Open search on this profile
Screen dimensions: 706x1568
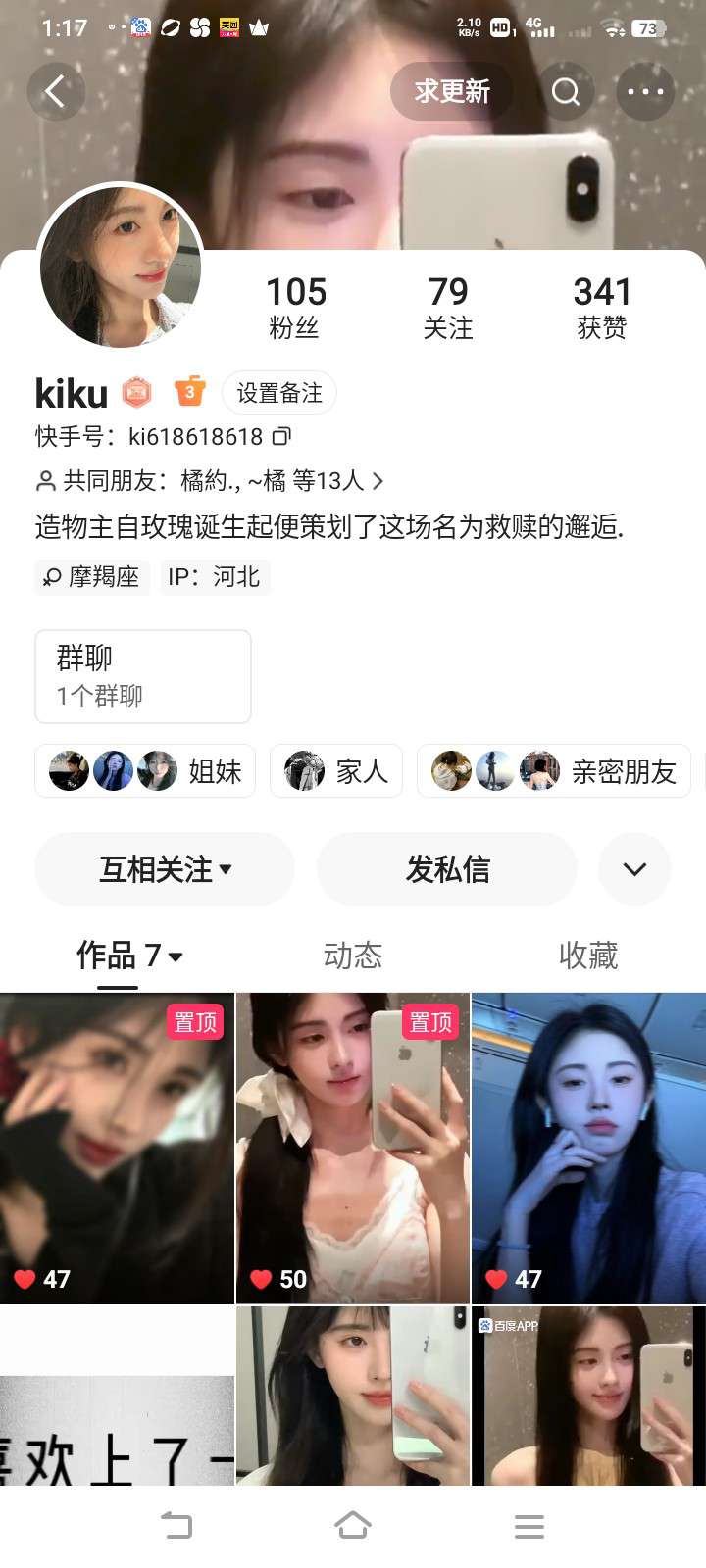pos(566,92)
